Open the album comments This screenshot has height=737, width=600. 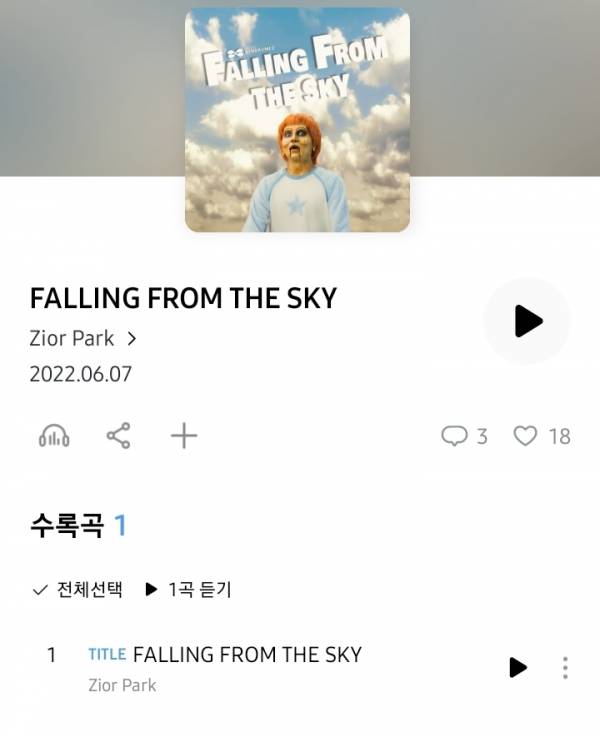[464, 436]
